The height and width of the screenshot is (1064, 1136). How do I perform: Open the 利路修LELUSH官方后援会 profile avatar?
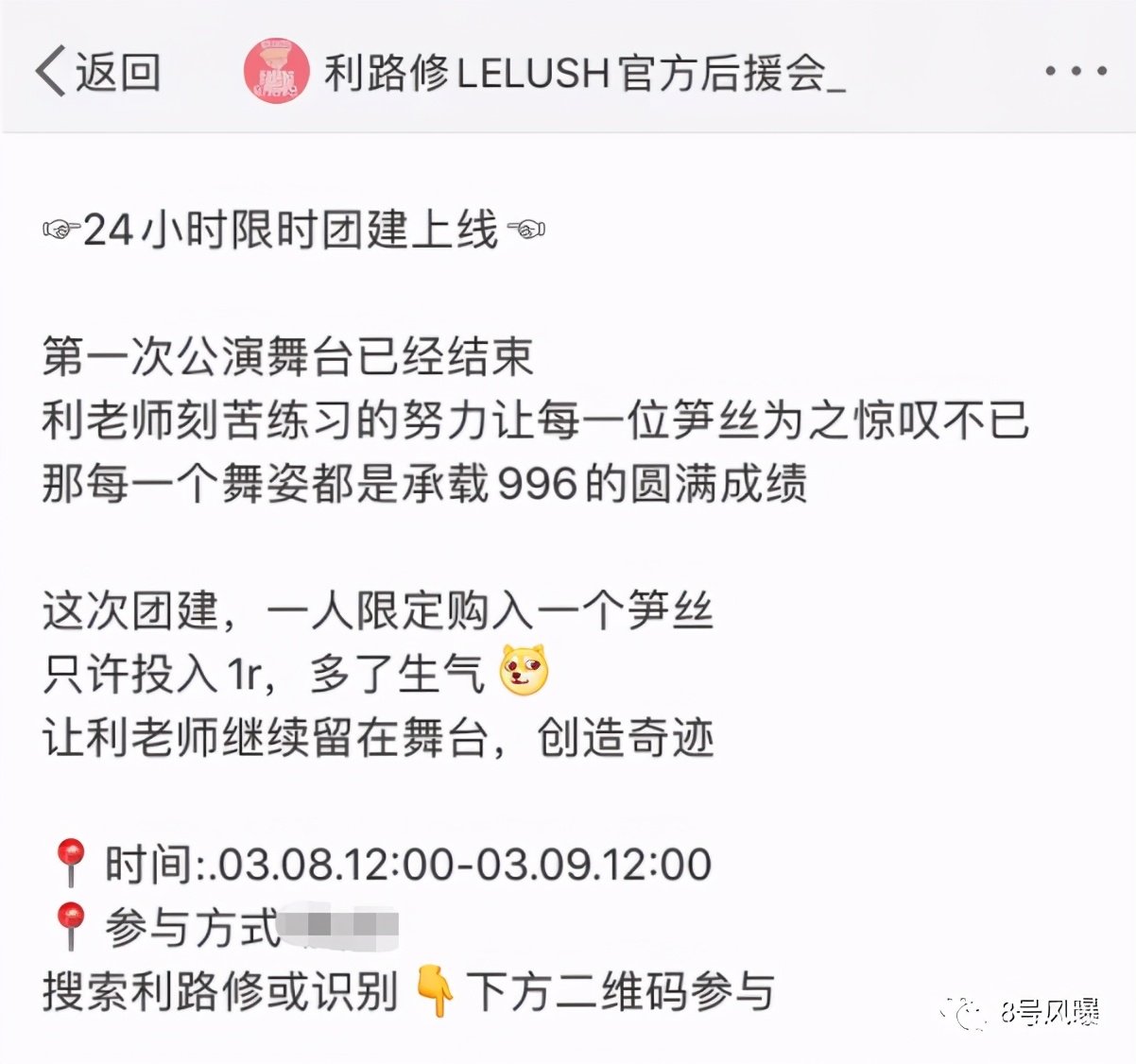coord(276,71)
